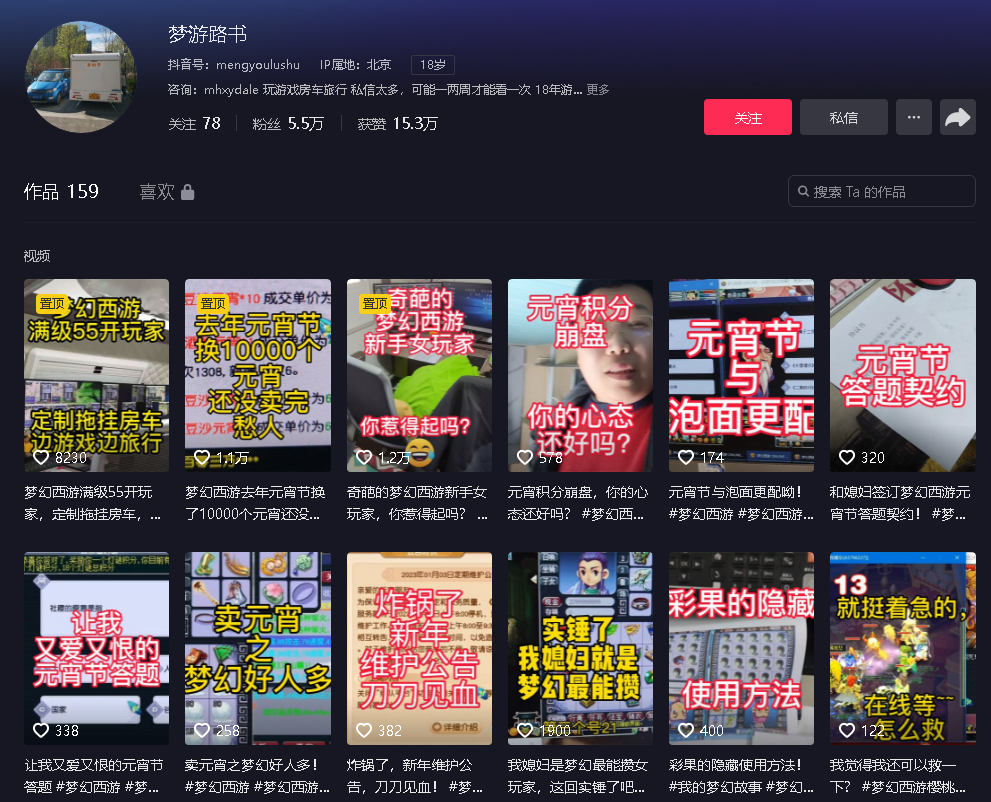This screenshot has width=991, height=802.
Task: Switch to the 作品 159 tab
Action: tap(61, 191)
